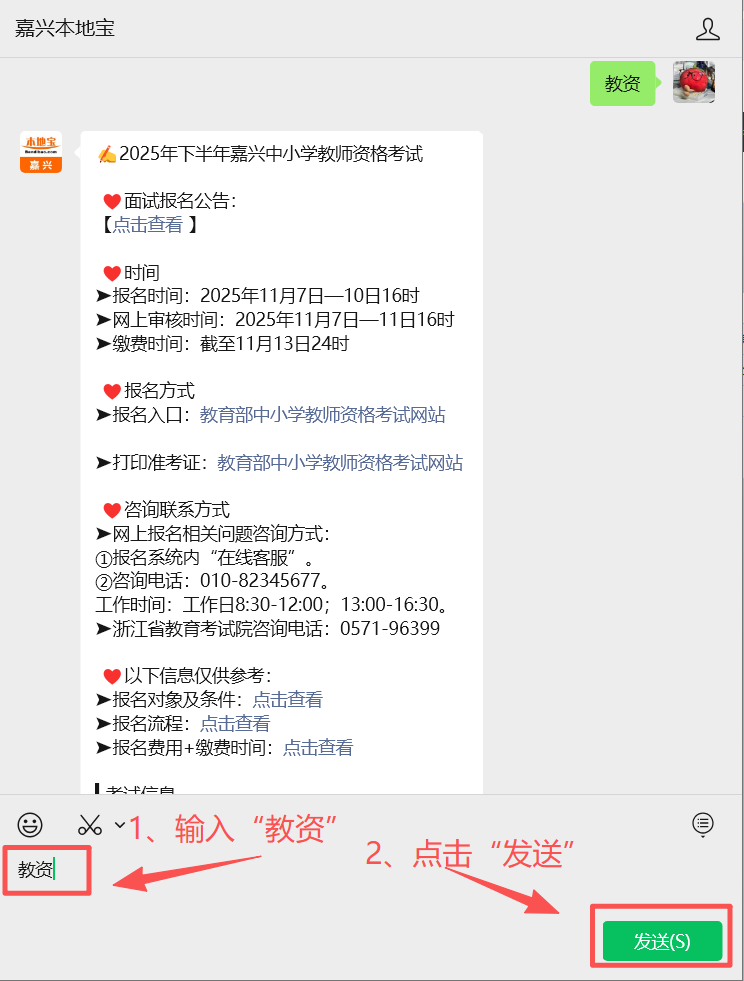Image resolution: width=744 pixels, height=981 pixels.
Task: Click the 嘉兴本地宝 chat title
Action: pos(64,29)
